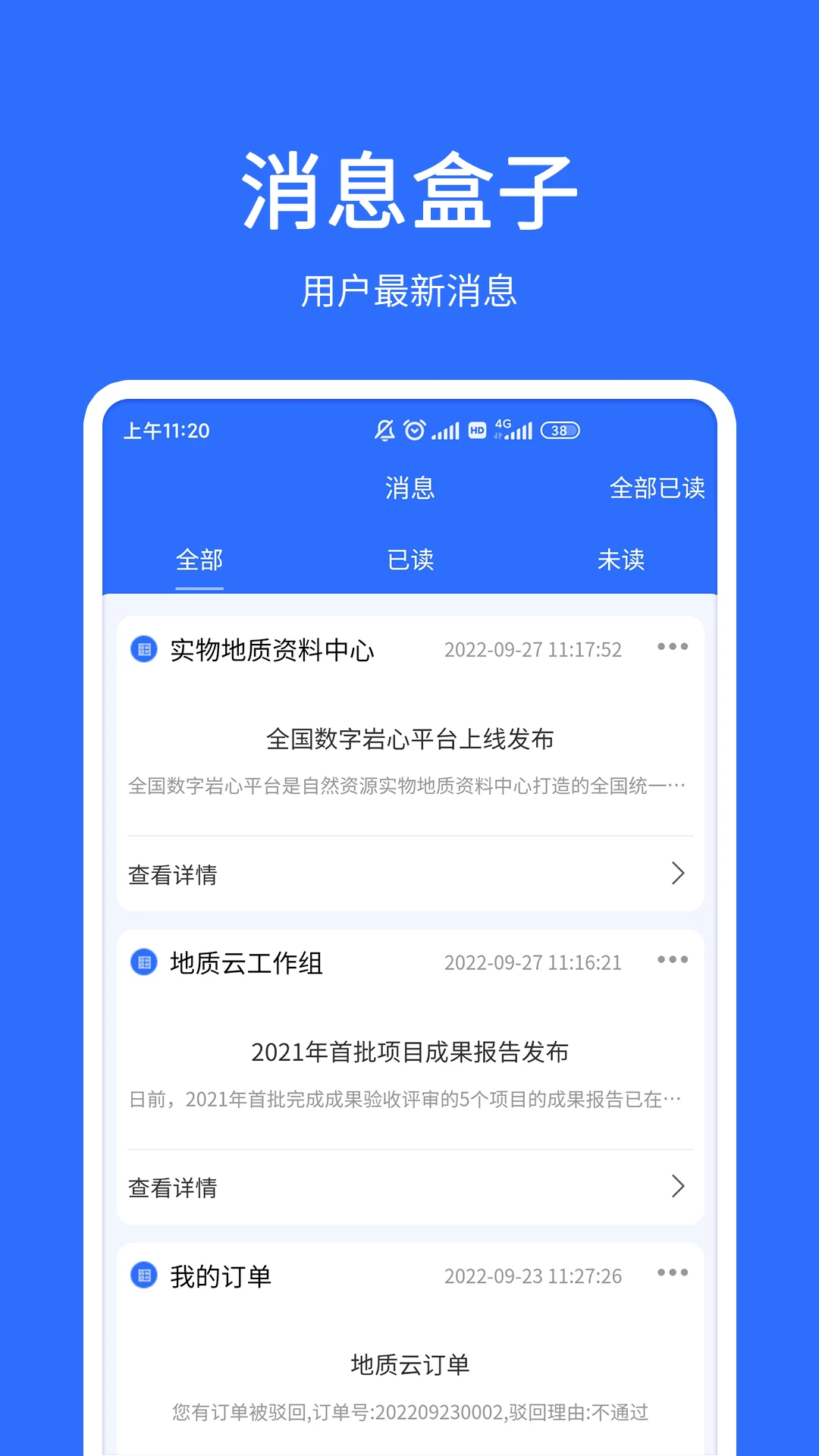Tap the 4G network icon
Screen dimensions: 819x1456
[503, 426]
